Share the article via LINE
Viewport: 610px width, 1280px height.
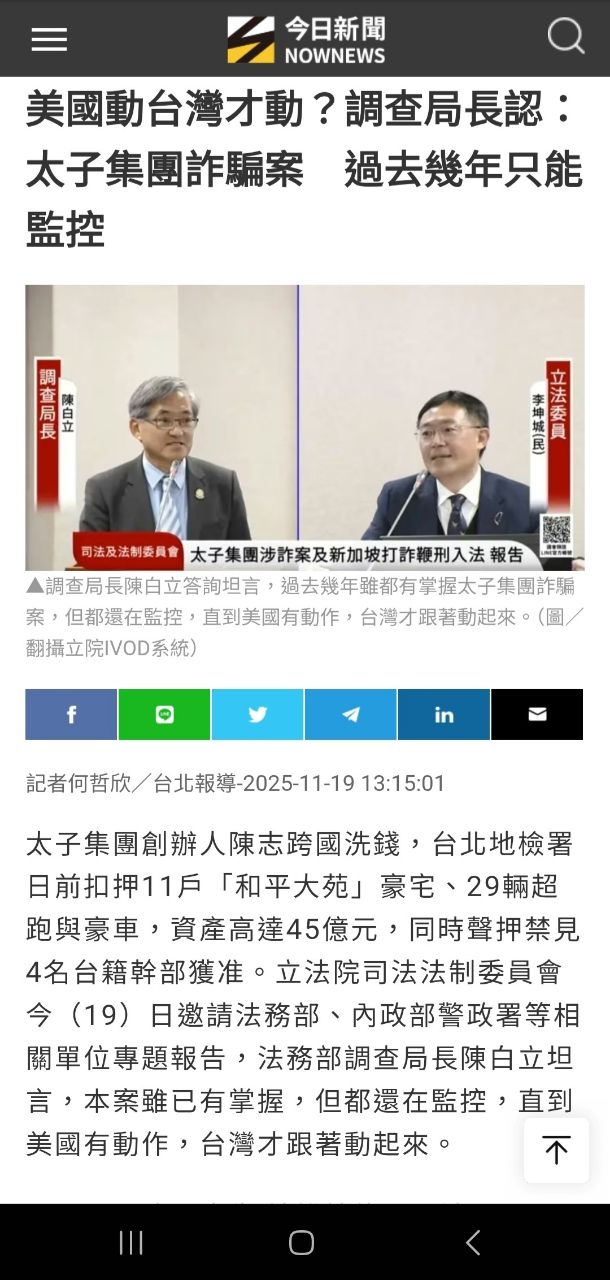(x=164, y=714)
